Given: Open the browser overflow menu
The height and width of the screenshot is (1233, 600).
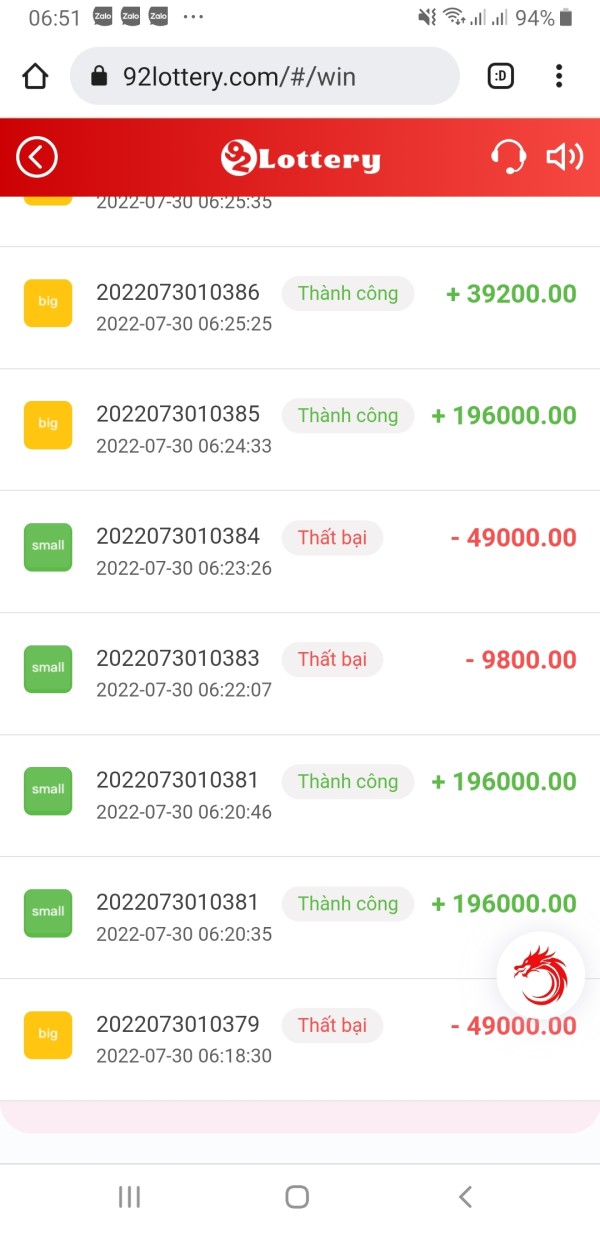Looking at the screenshot, I should click(x=559, y=76).
